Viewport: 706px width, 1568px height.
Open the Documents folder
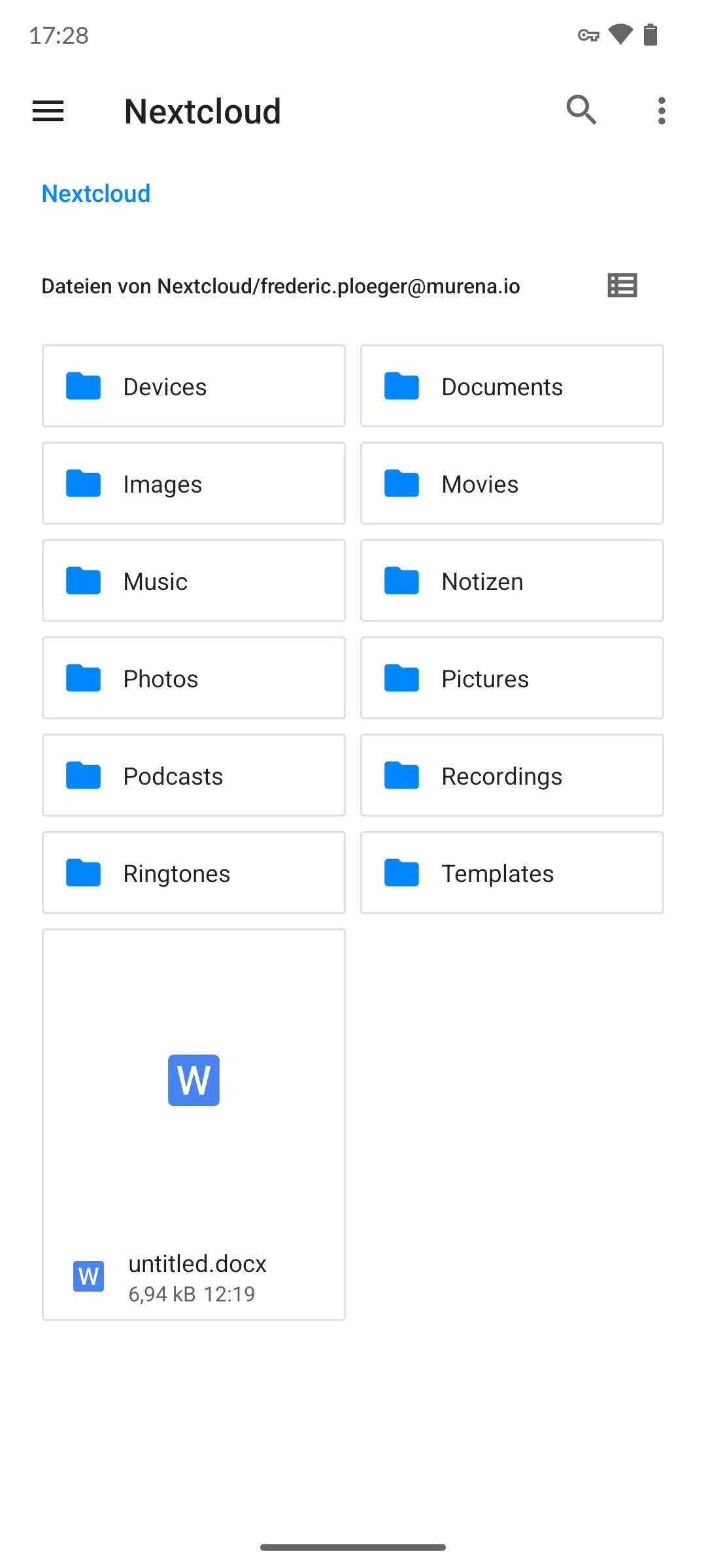coord(512,386)
